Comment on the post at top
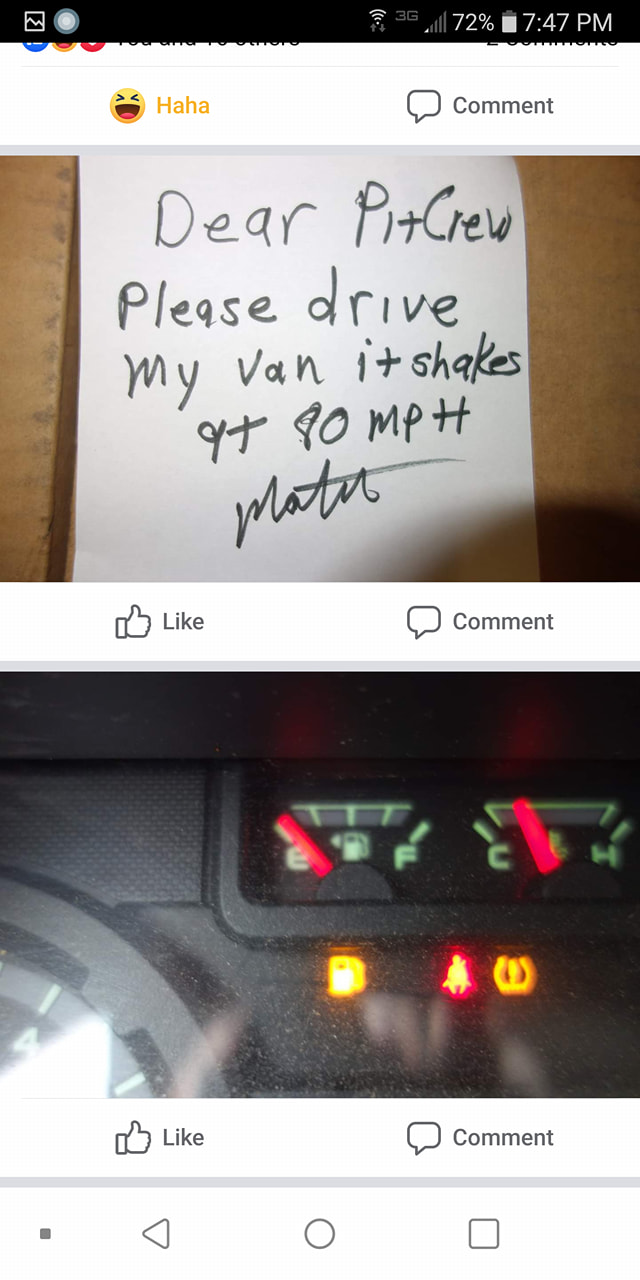 tap(480, 106)
